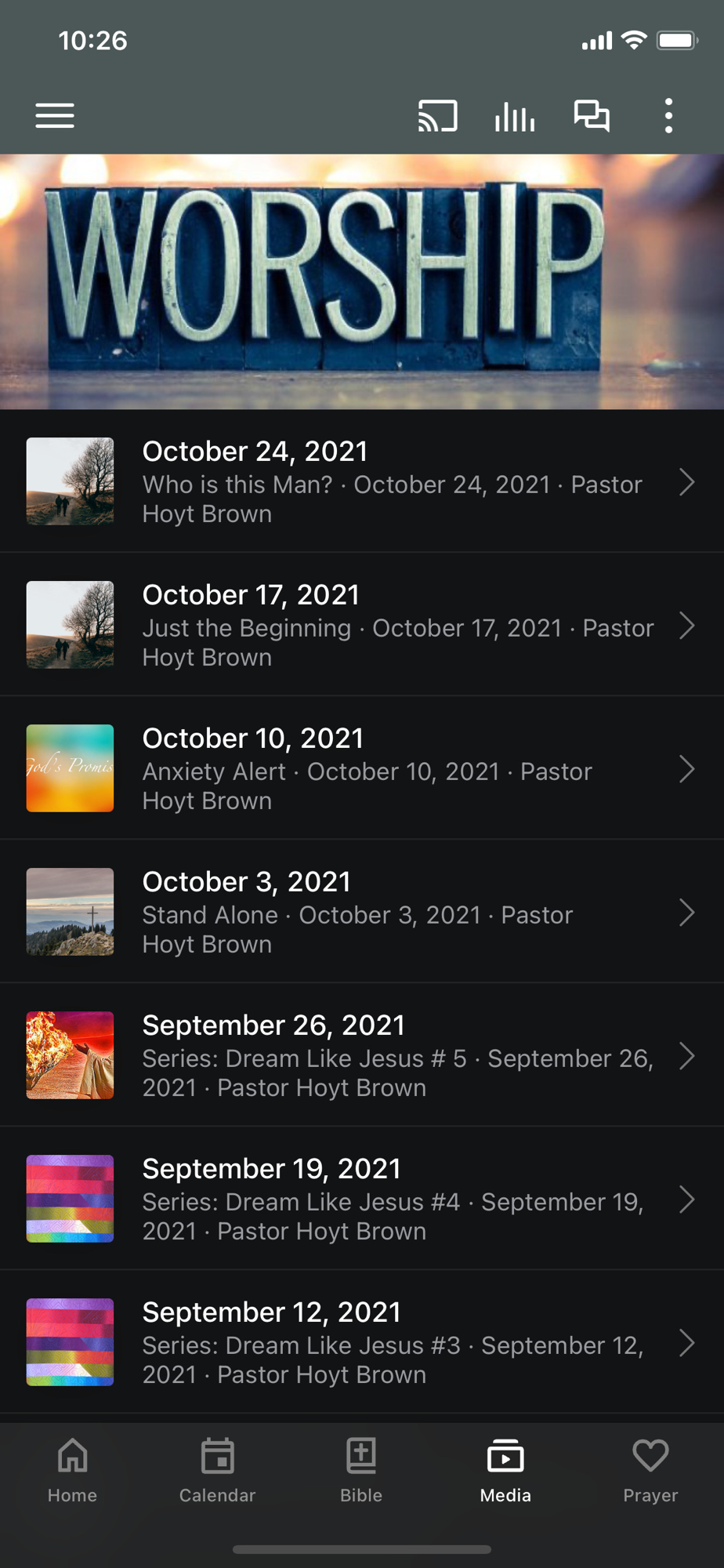The width and height of the screenshot is (724, 1568).
Task: Open the Just the Beginning sermon
Action: point(360,625)
